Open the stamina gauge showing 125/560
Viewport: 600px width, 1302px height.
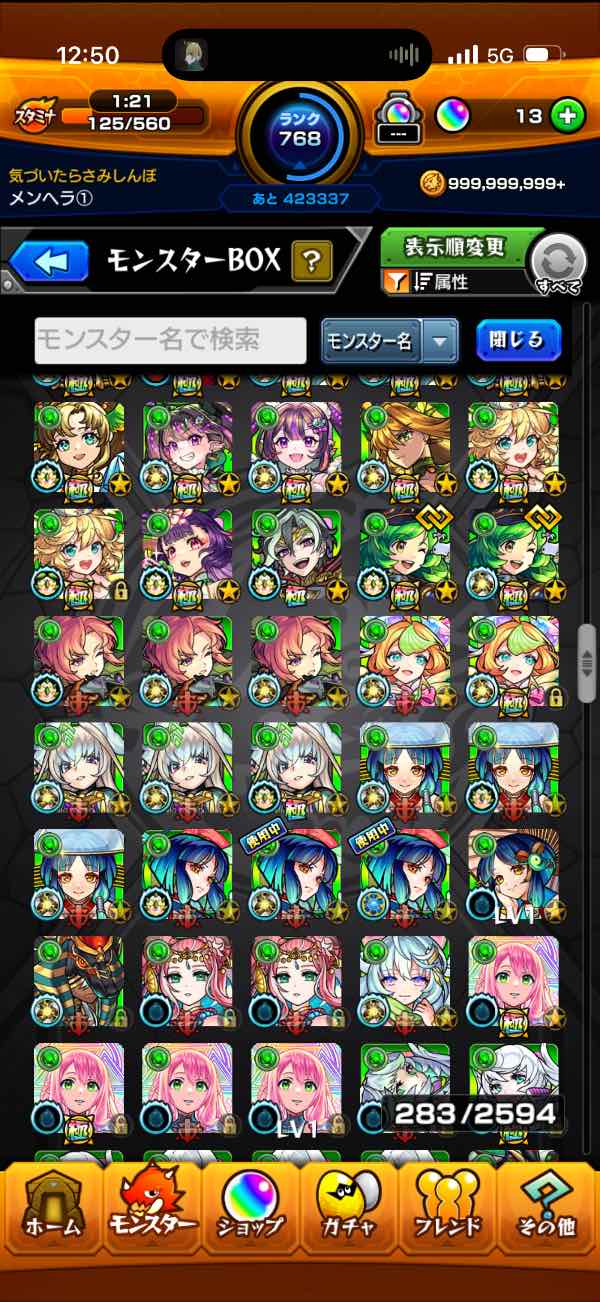click(x=135, y=116)
